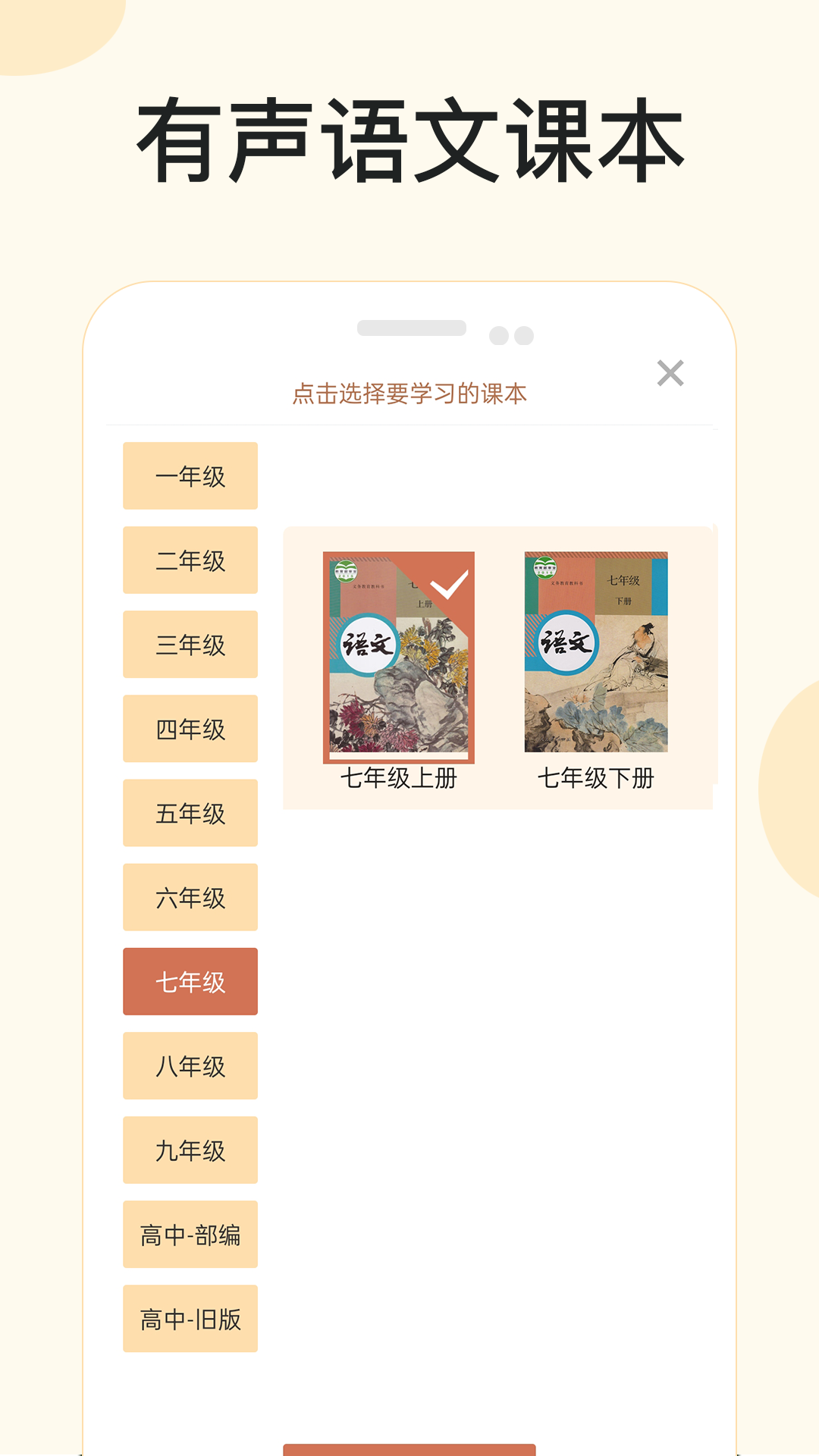Select the highlighted 七年级 grade
This screenshot has height=1456, width=819.
190,981
